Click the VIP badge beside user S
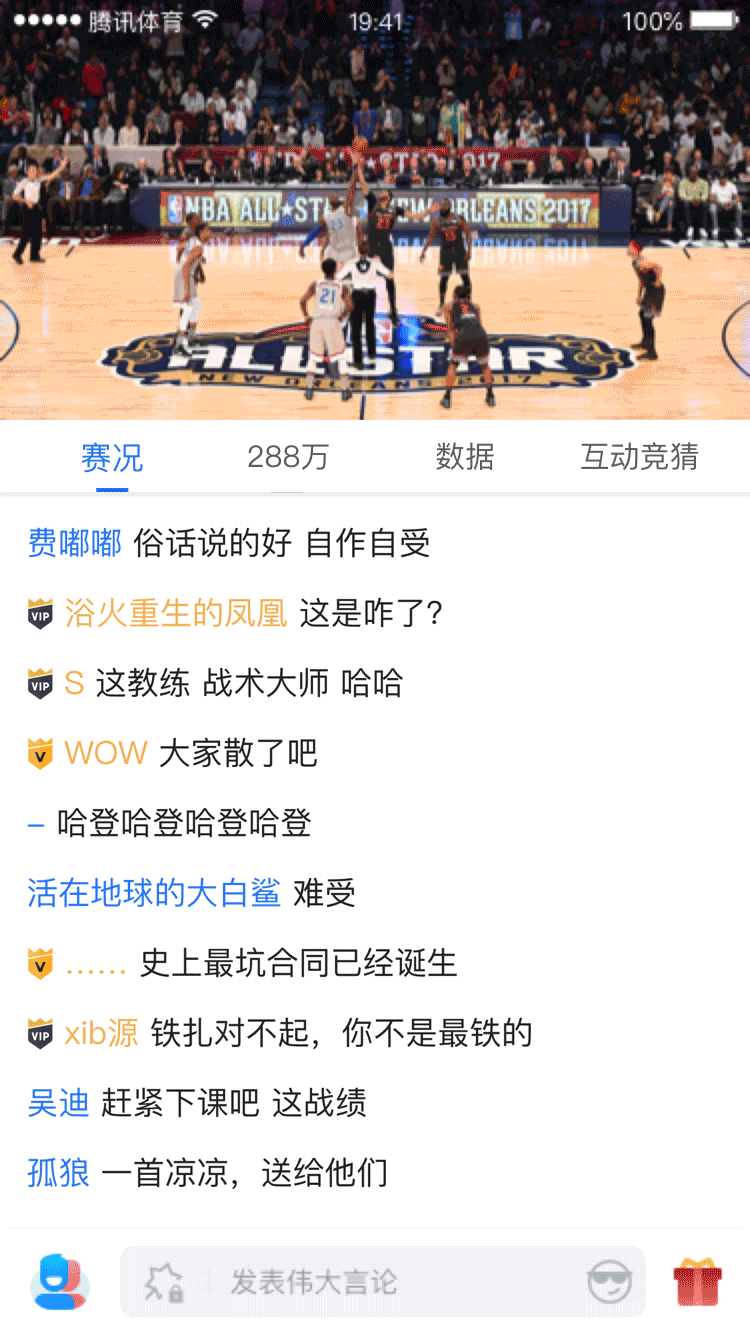750x1334 pixels. pos(41,682)
